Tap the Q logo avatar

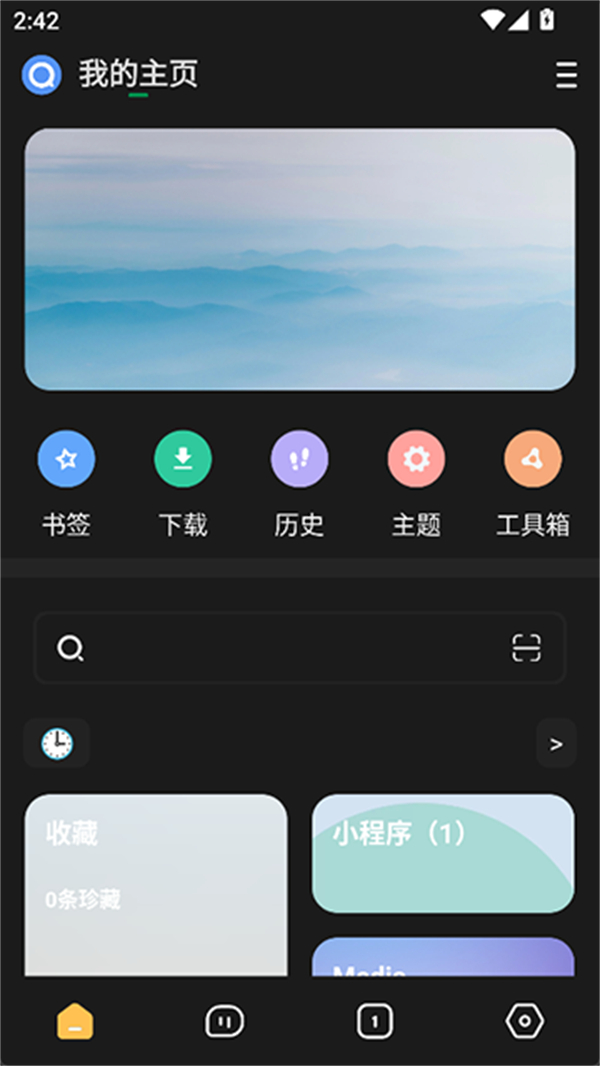click(42, 75)
